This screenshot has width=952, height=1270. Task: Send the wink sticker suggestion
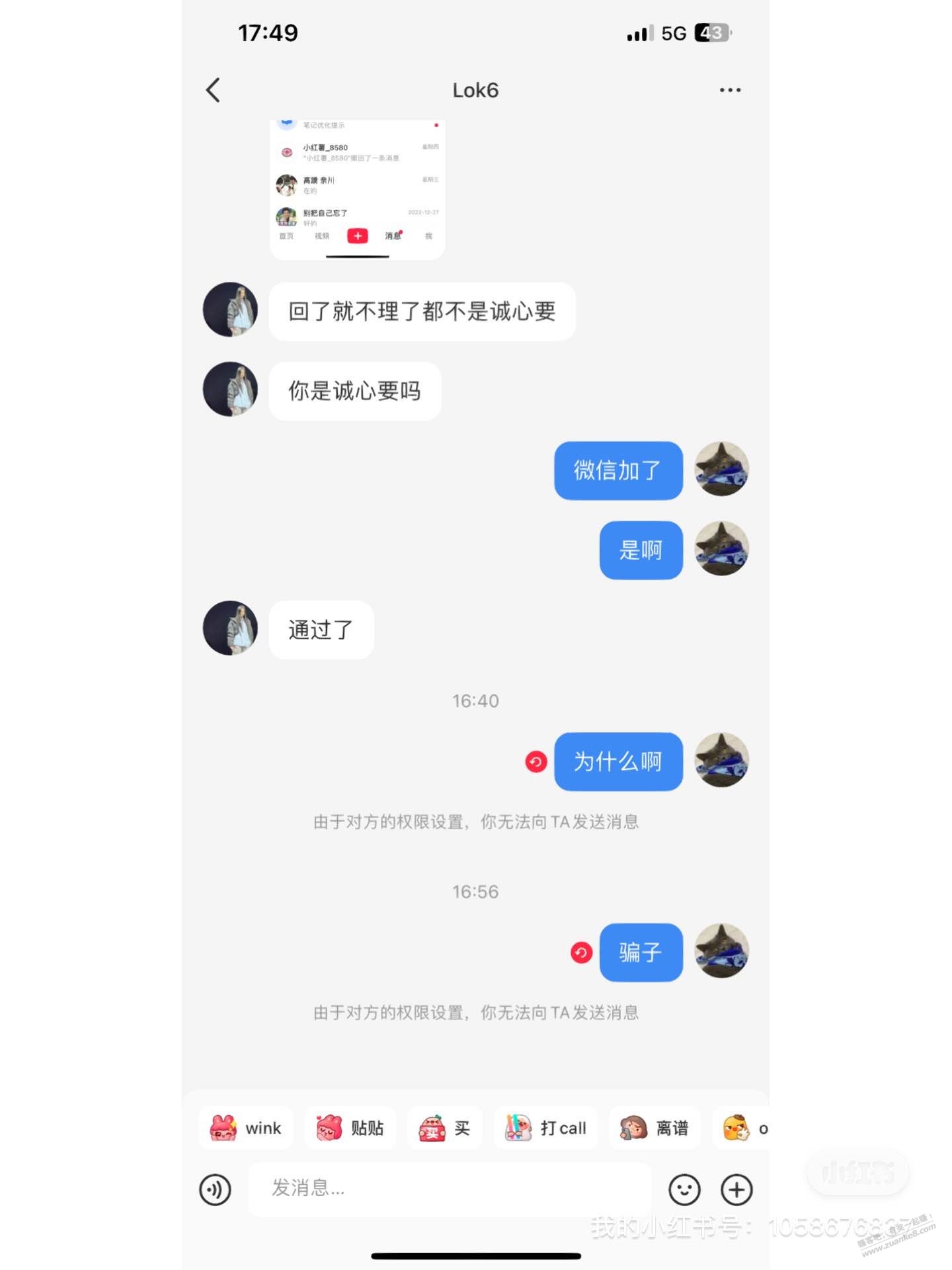click(x=246, y=1128)
